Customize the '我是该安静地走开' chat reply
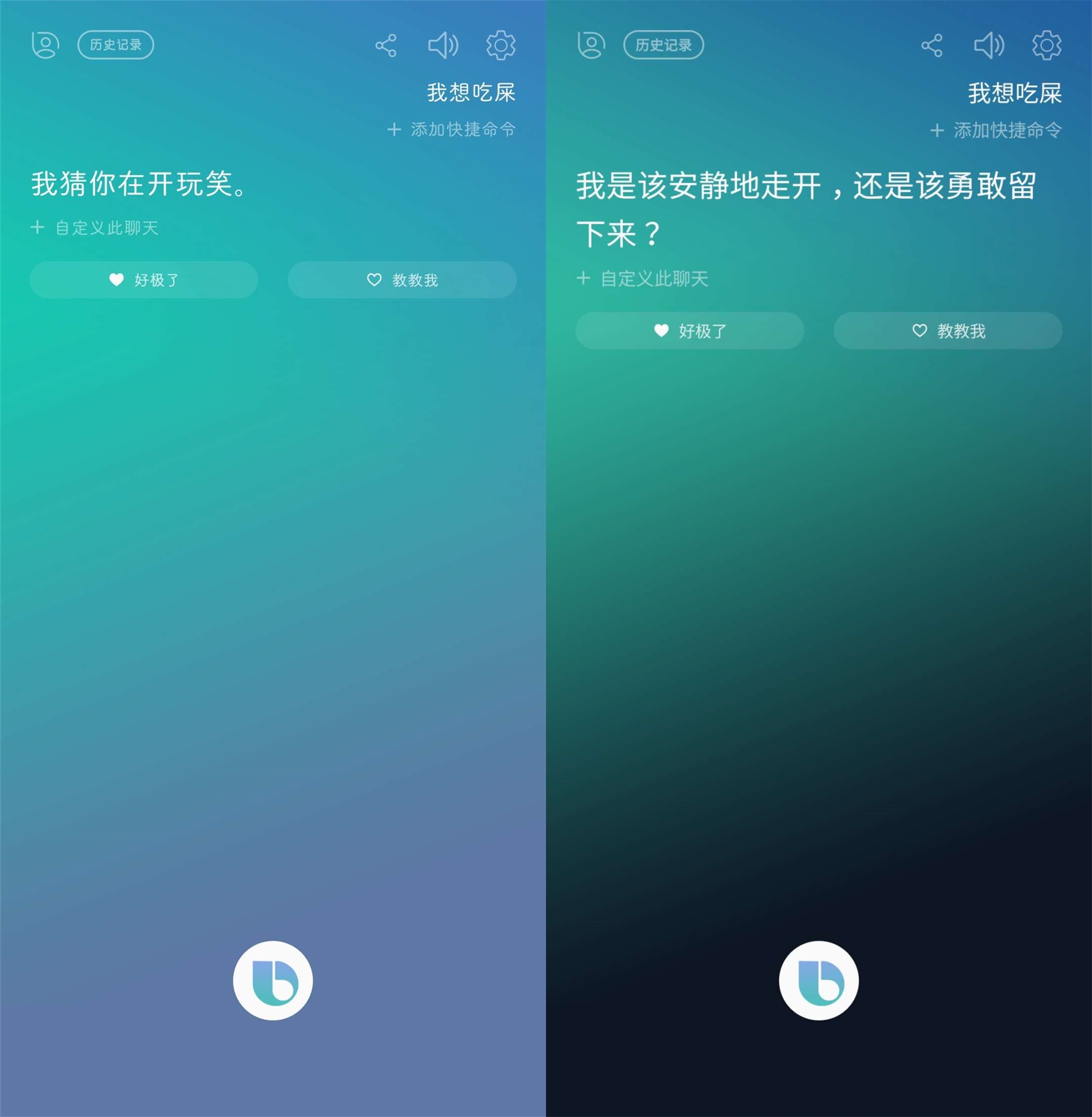Image resolution: width=1092 pixels, height=1117 pixels. click(x=643, y=279)
